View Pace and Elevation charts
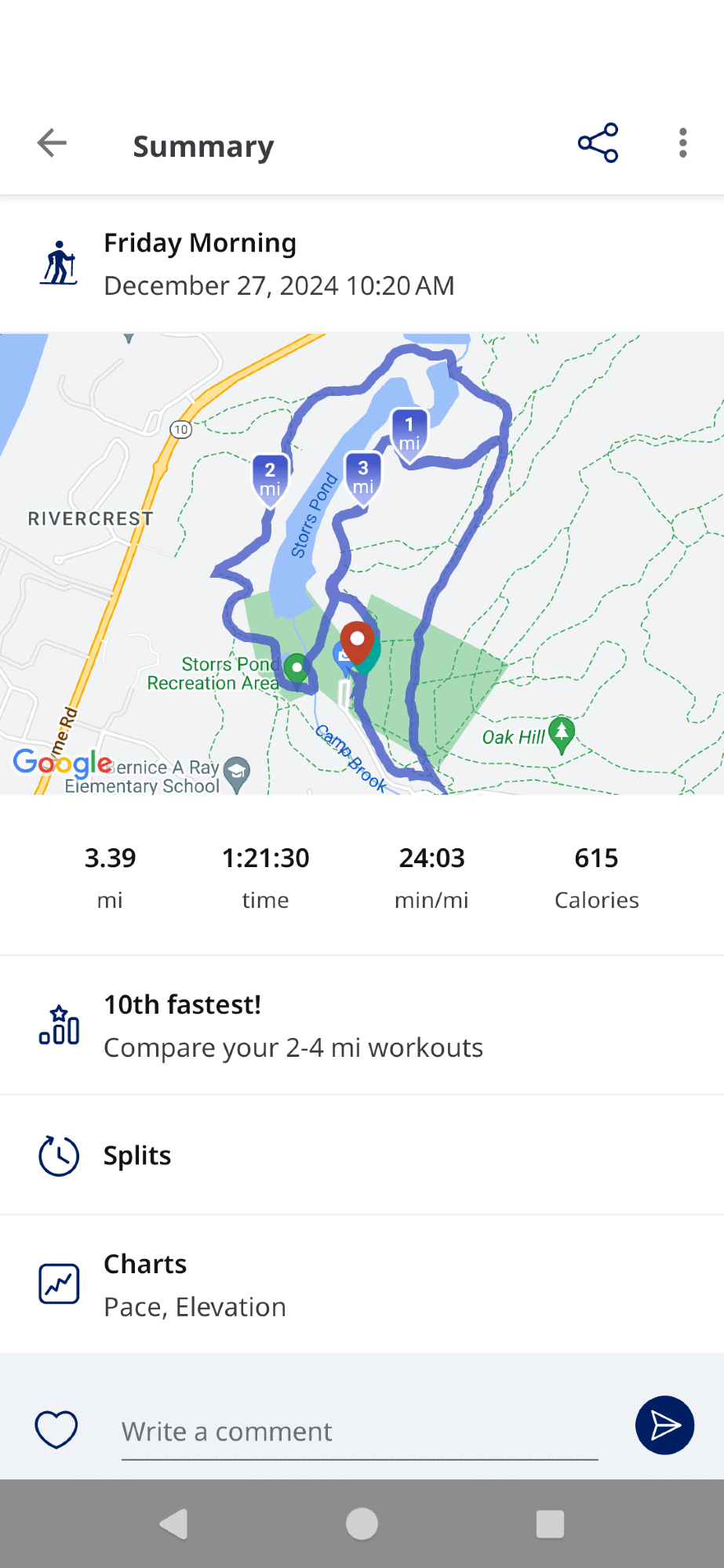The image size is (724, 1568). click(362, 1285)
